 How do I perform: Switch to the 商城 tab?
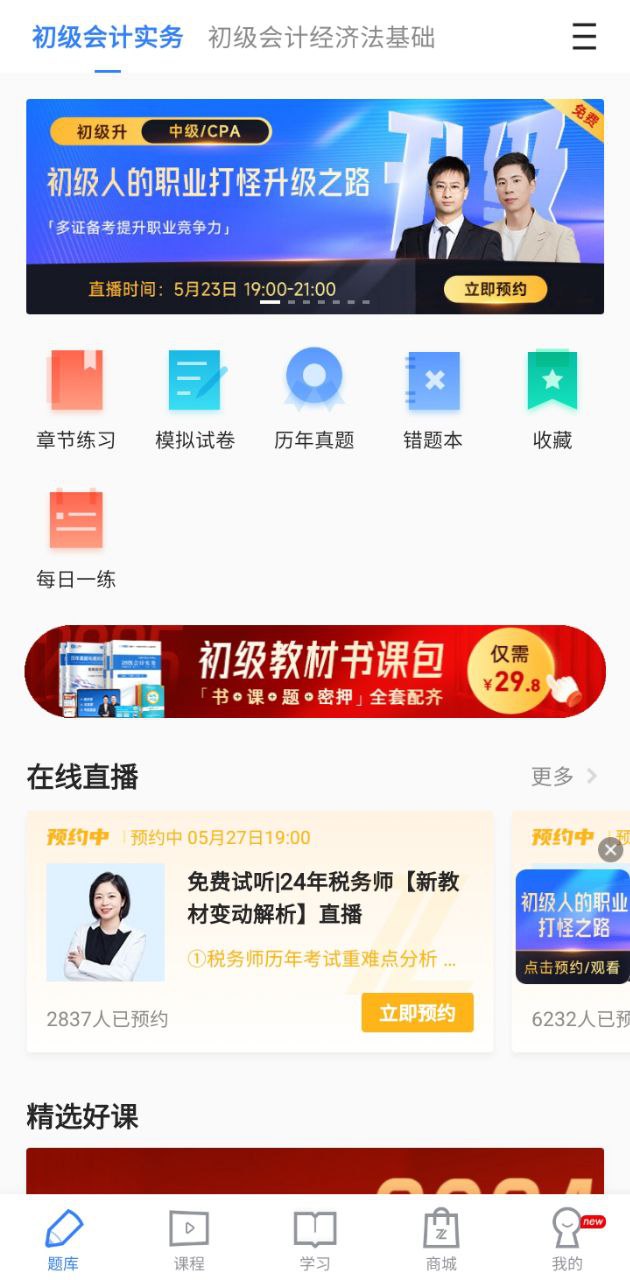pos(441,1240)
